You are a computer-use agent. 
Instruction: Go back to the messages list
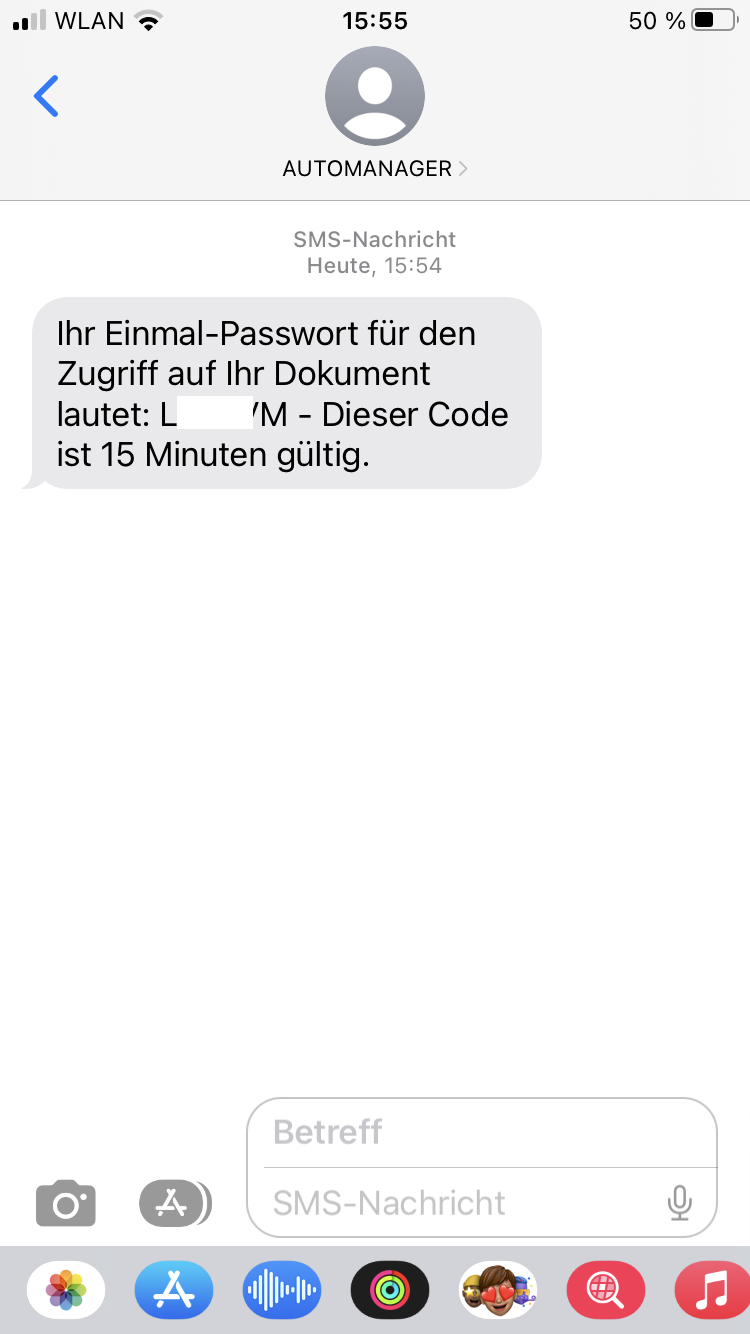pos(46,96)
